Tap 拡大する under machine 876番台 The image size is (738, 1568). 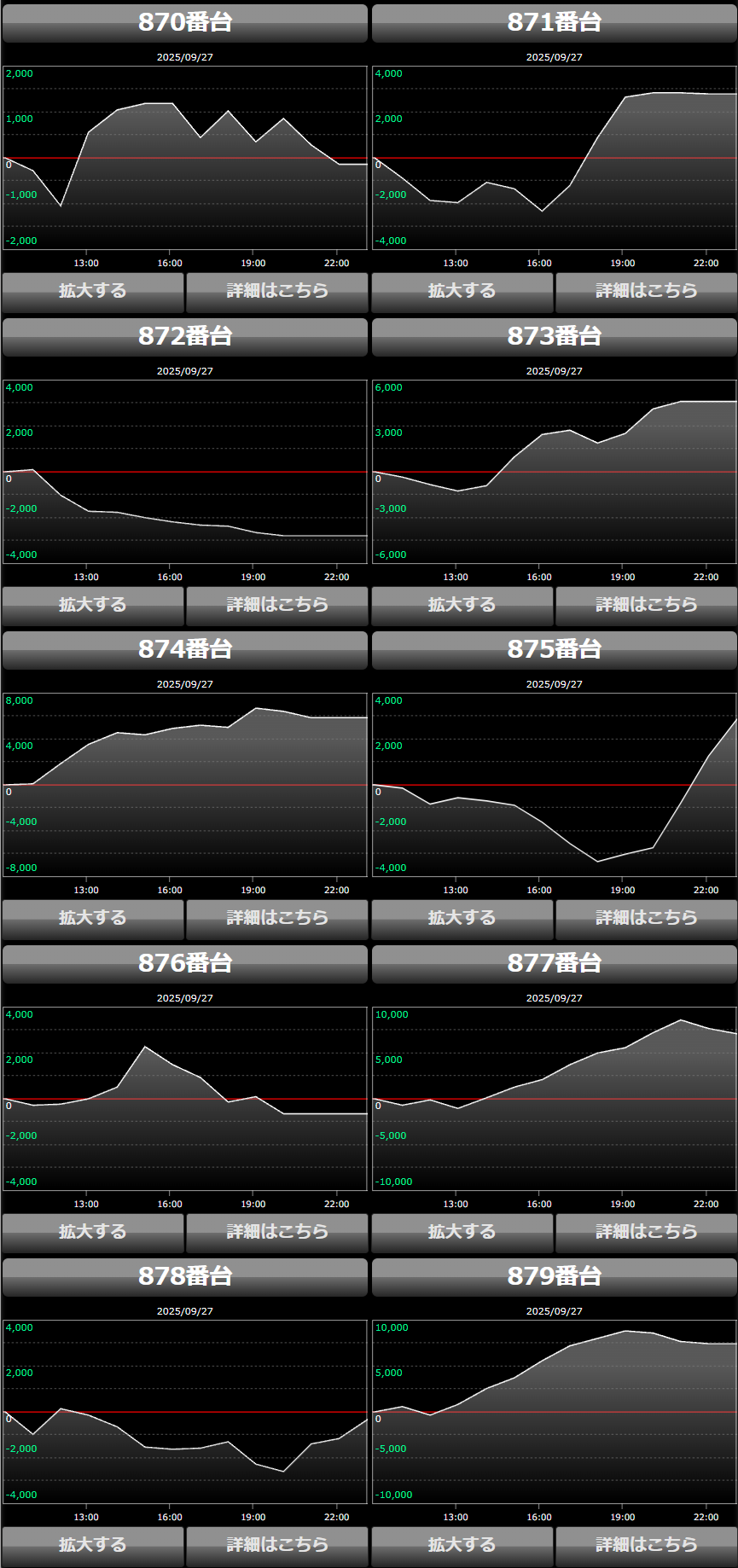point(93,1232)
